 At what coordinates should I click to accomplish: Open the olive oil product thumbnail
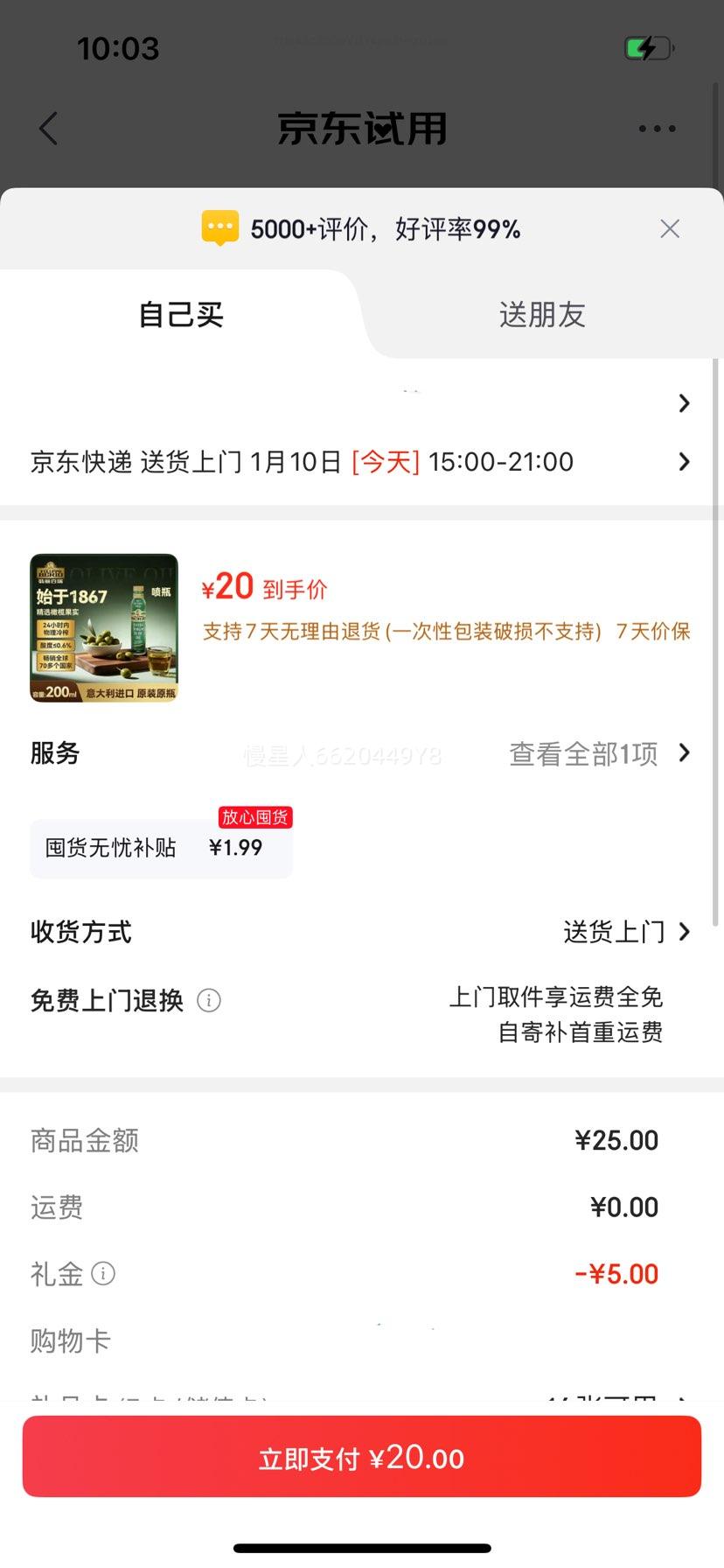click(104, 627)
